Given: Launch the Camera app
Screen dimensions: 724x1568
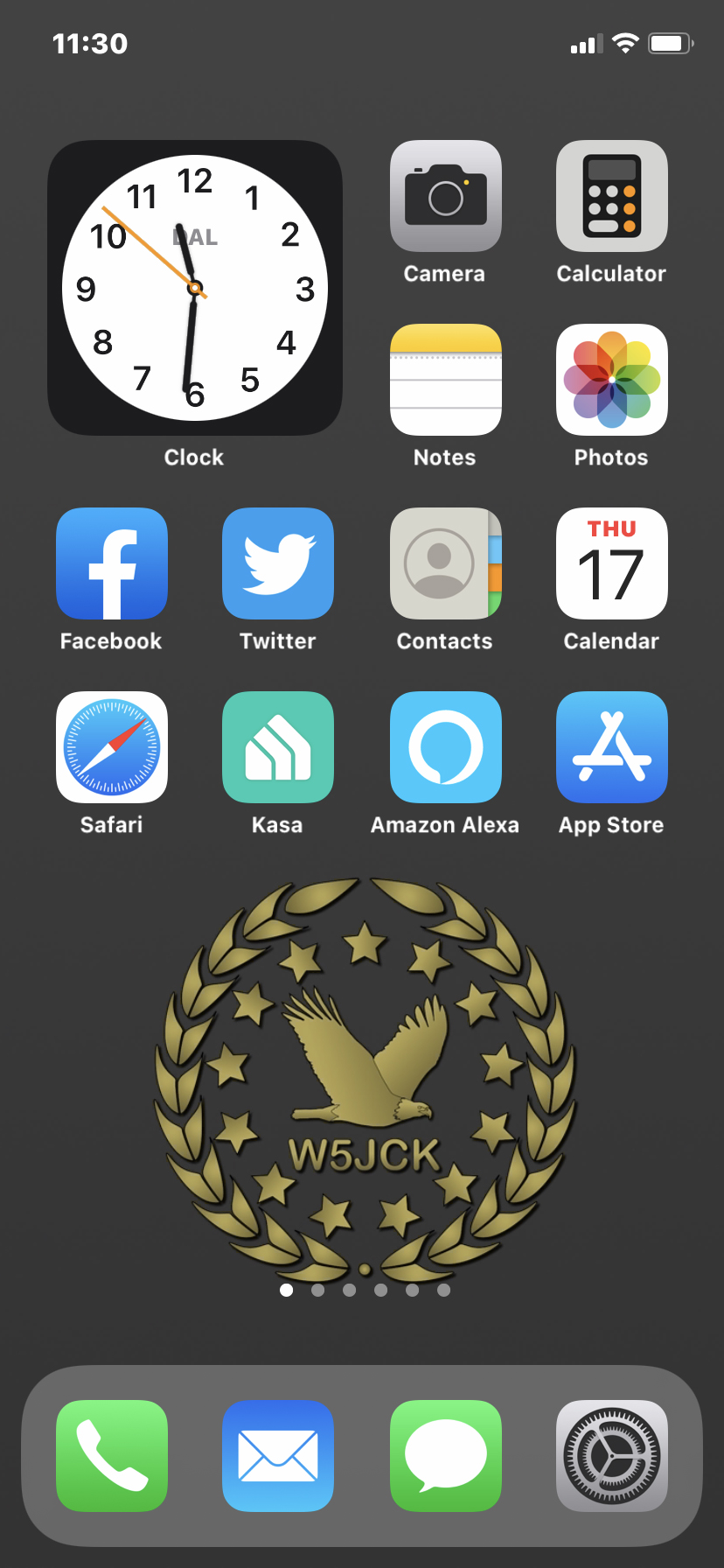Looking at the screenshot, I should click(445, 197).
